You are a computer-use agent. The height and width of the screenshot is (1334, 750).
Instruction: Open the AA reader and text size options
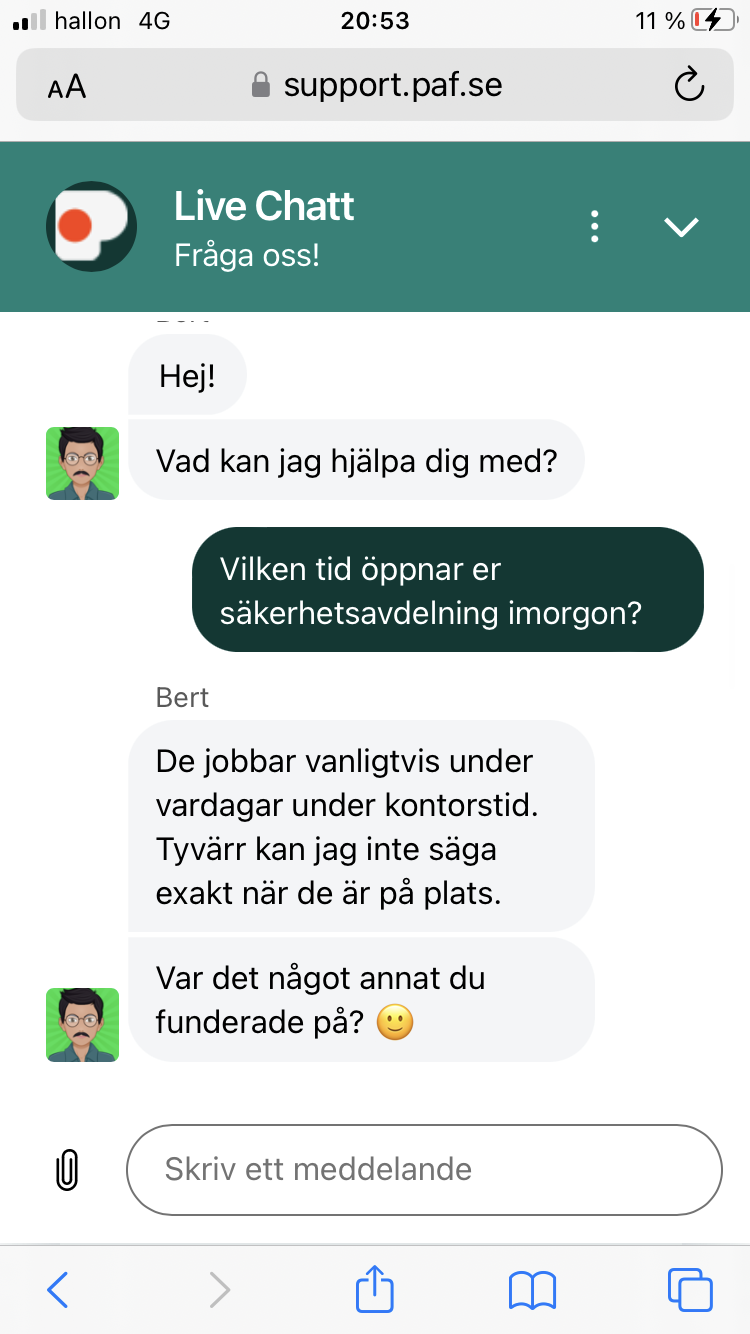67,87
